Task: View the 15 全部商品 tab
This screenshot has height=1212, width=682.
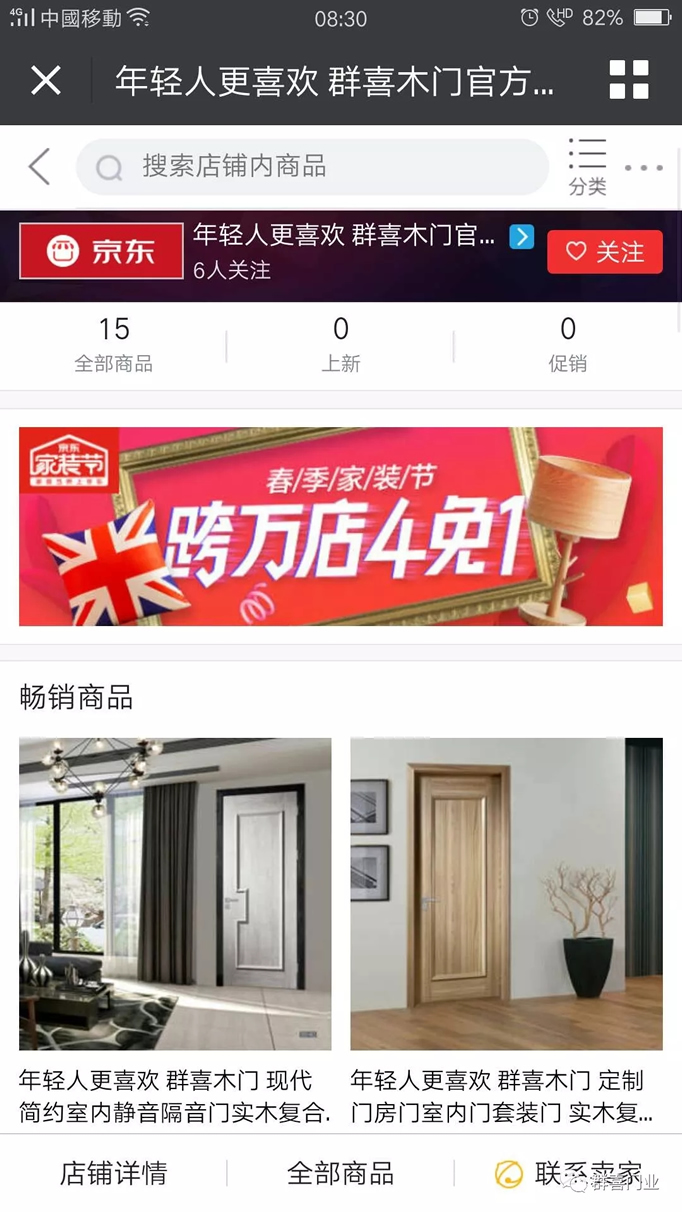Action: (x=114, y=343)
